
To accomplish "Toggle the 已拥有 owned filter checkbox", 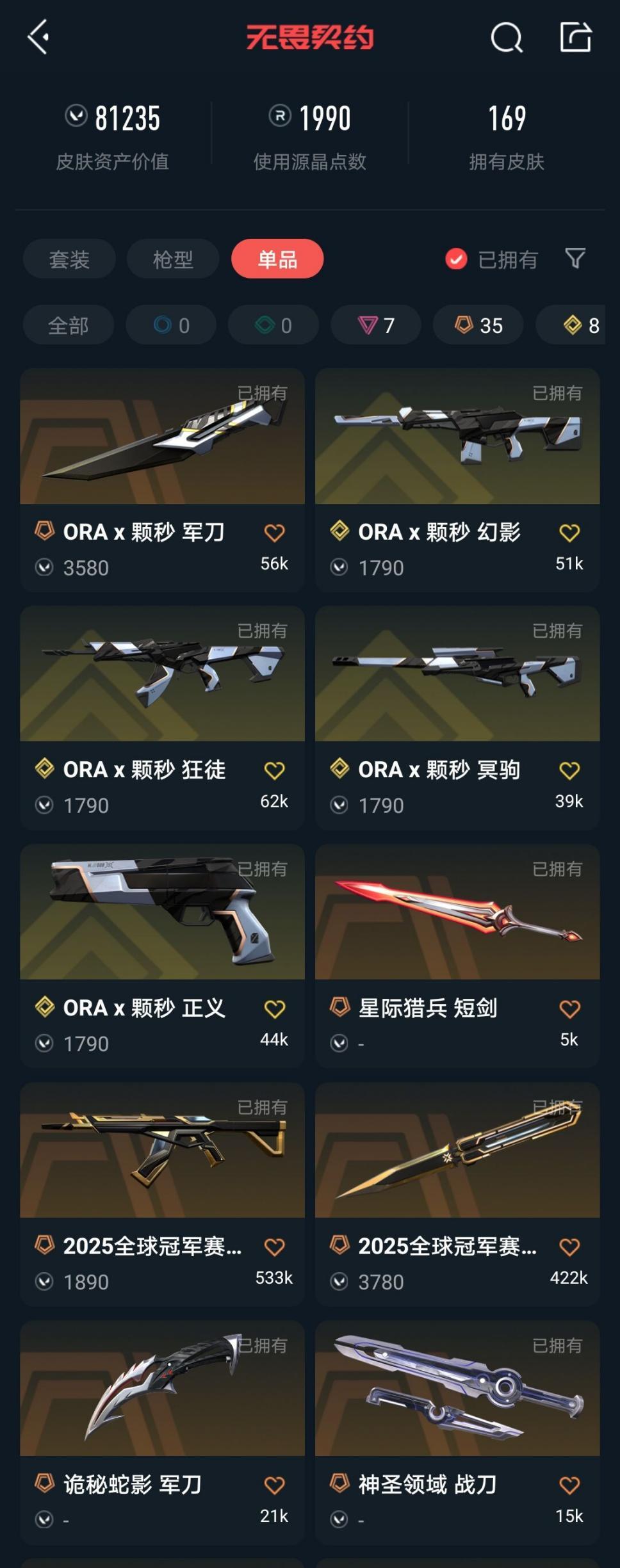I will (x=456, y=259).
